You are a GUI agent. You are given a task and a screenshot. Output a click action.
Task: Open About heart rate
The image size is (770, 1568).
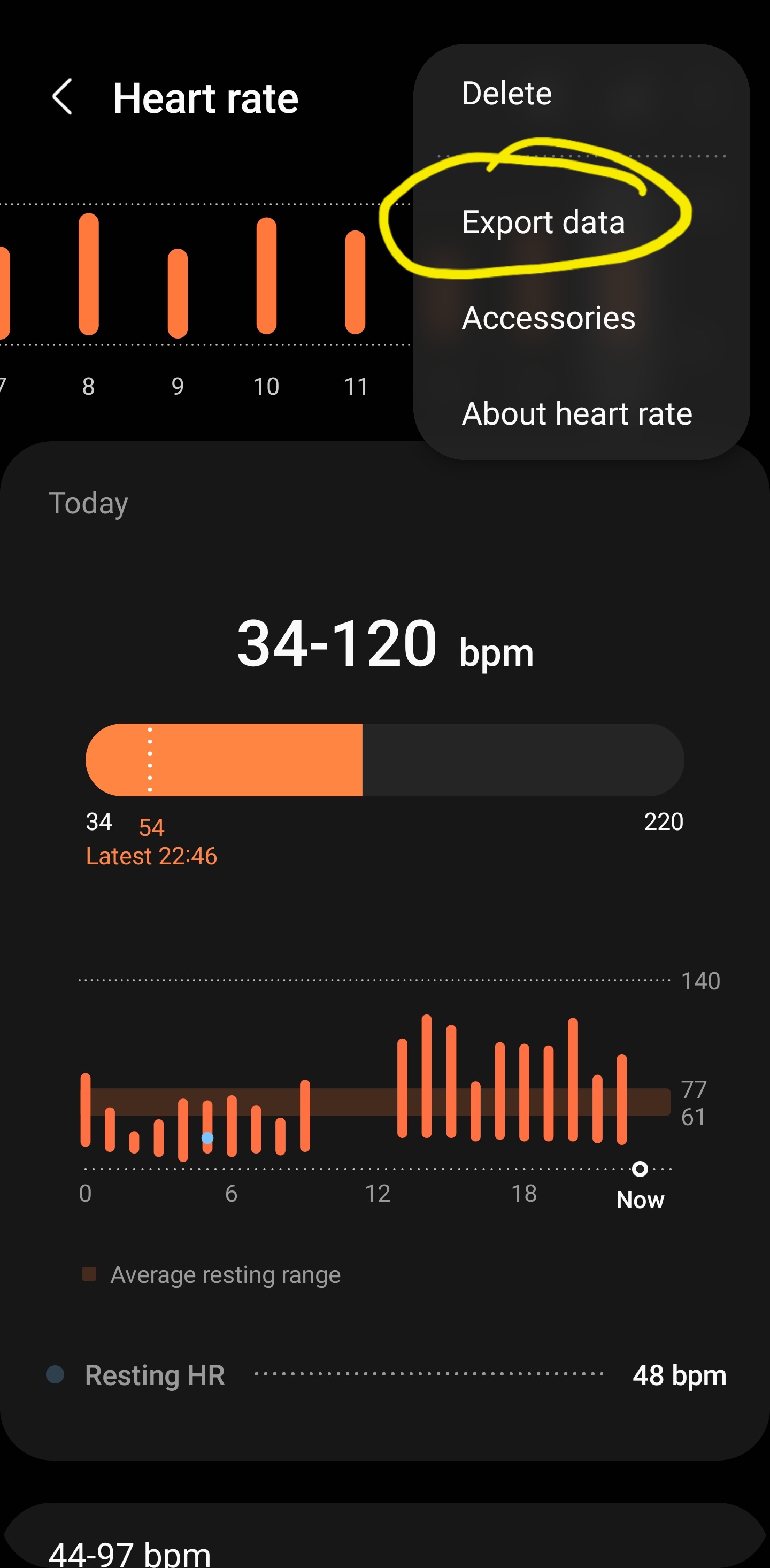click(x=577, y=413)
